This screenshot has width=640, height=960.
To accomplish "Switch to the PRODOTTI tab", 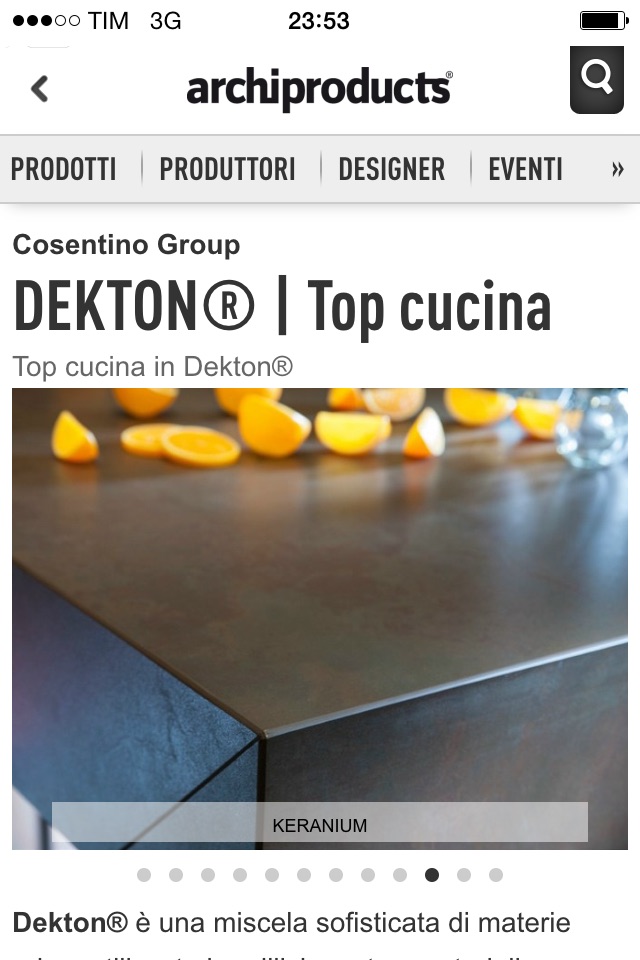I will point(64,169).
